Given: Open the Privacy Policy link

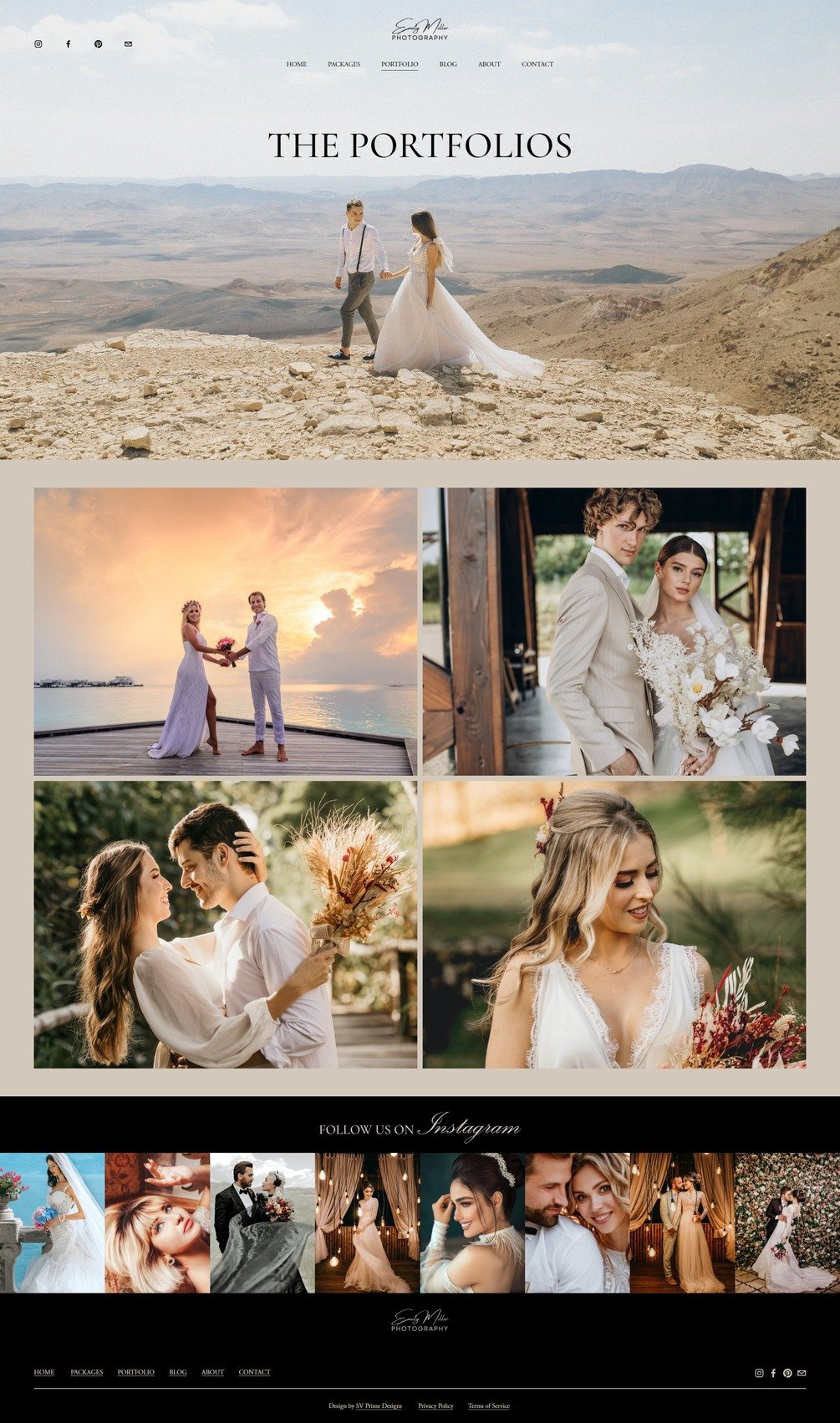Looking at the screenshot, I should pos(435,1405).
